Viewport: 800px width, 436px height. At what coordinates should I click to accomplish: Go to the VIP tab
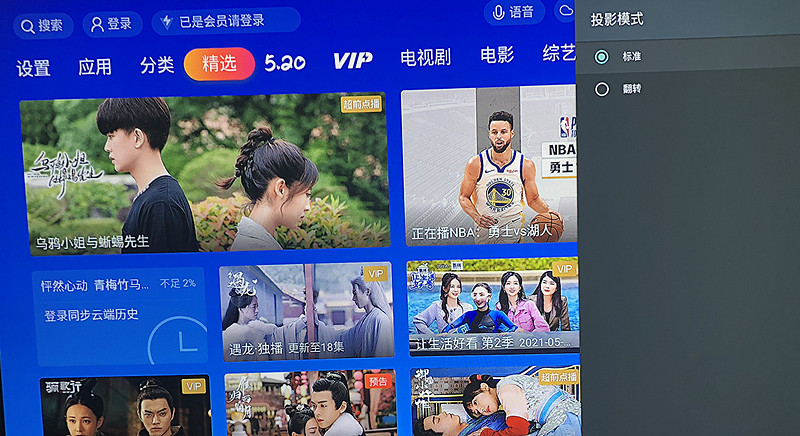pos(352,61)
